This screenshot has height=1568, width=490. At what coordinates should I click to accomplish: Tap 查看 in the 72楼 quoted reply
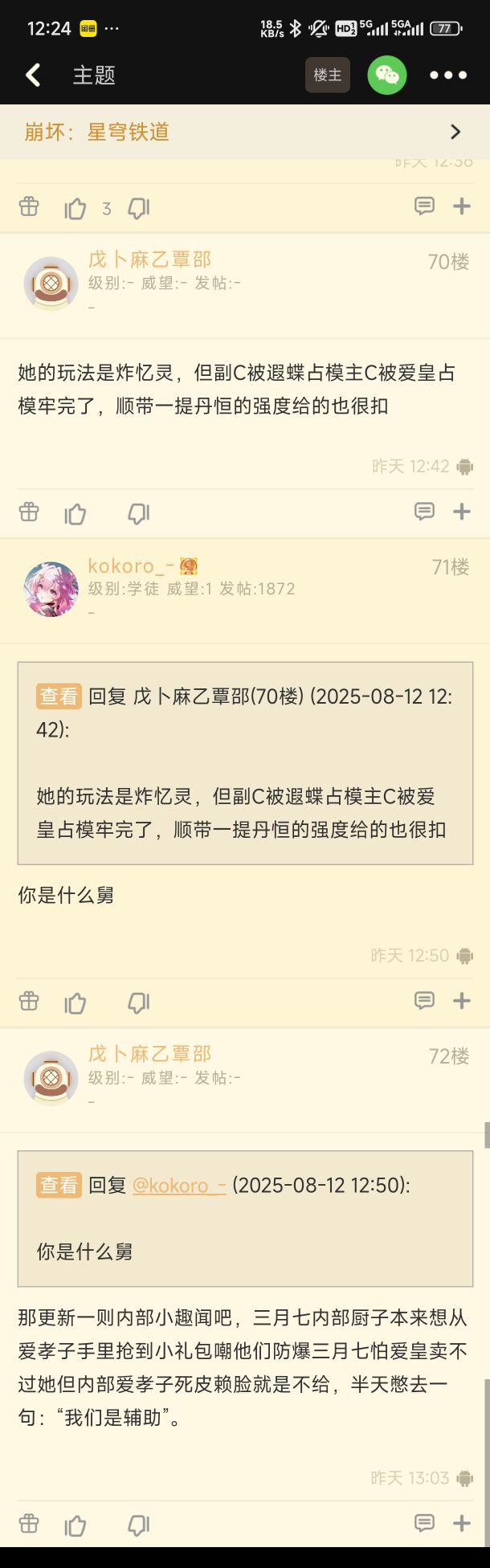click(59, 1185)
